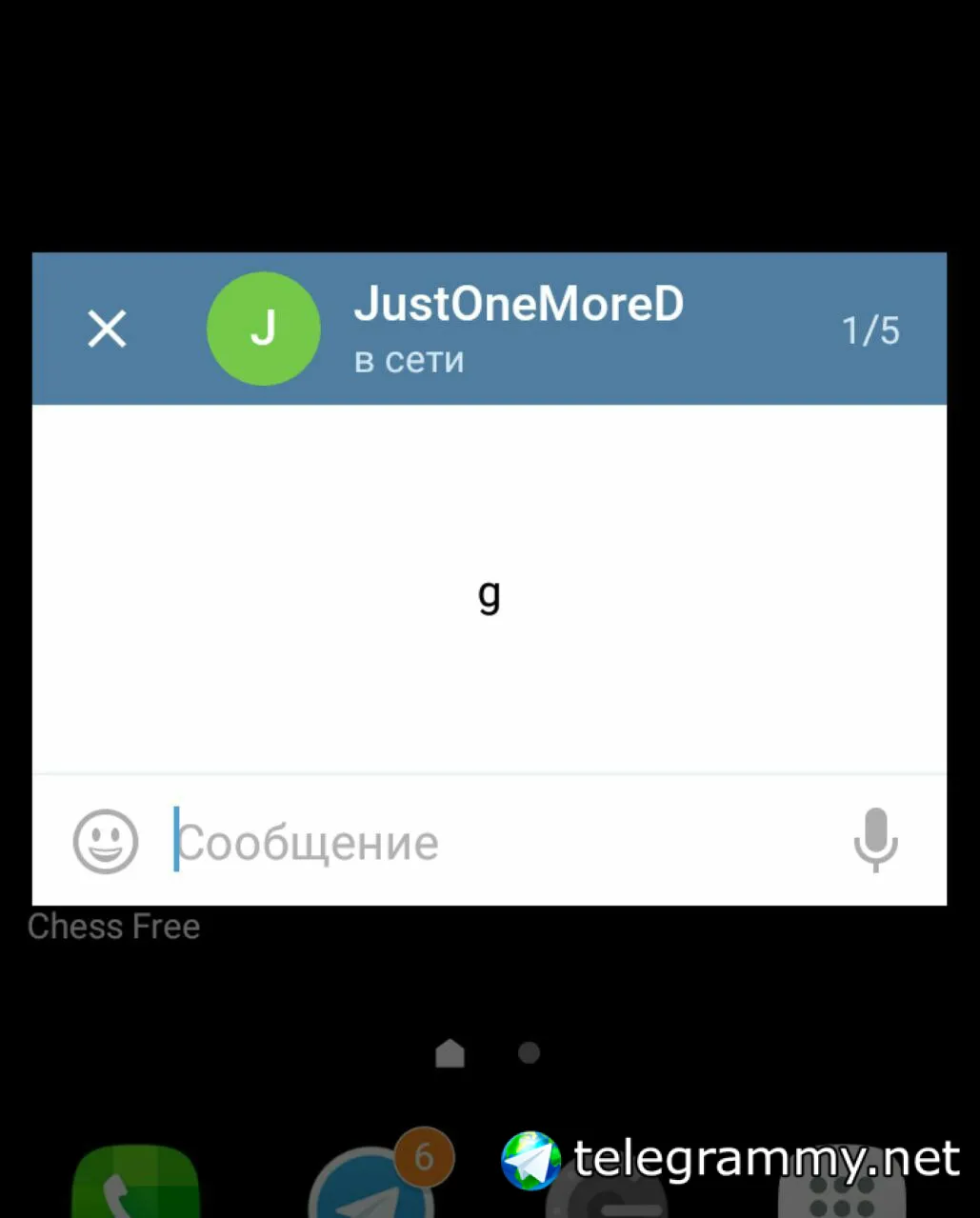The image size is (980, 1218).
Task: Record a voice message with the microphone
Action: point(874,840)
